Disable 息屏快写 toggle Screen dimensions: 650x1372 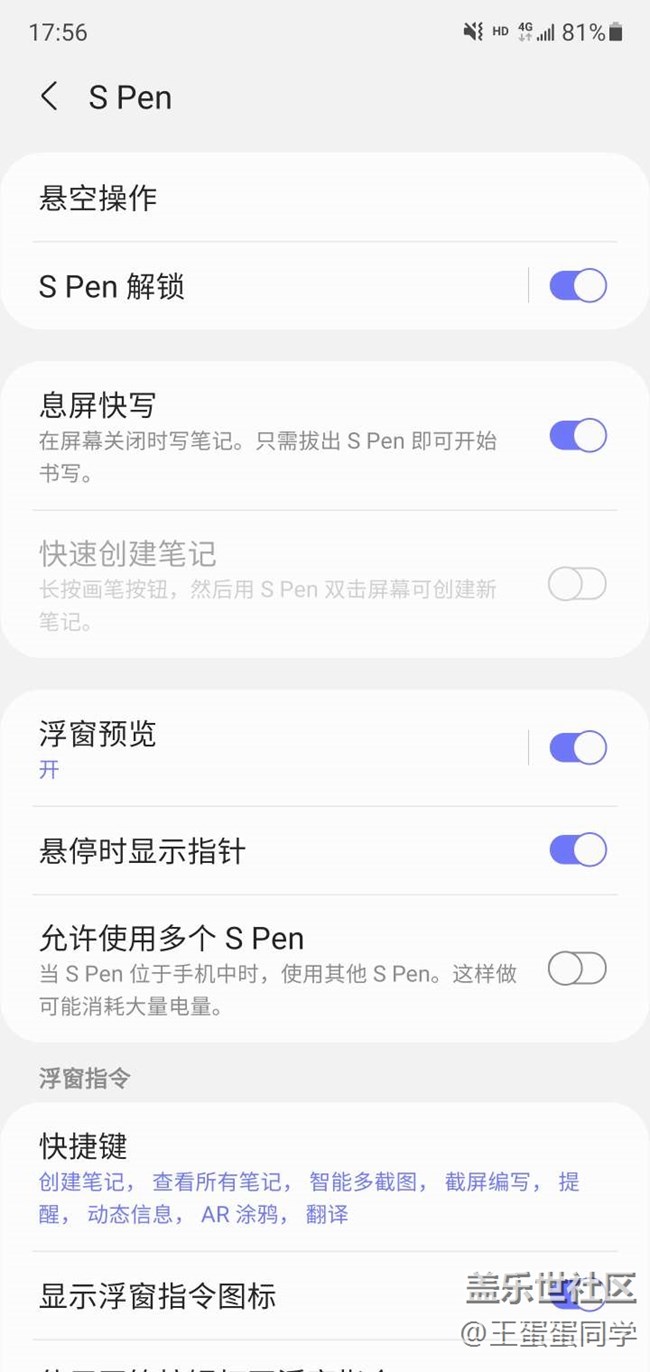click(x=578, y=436)
